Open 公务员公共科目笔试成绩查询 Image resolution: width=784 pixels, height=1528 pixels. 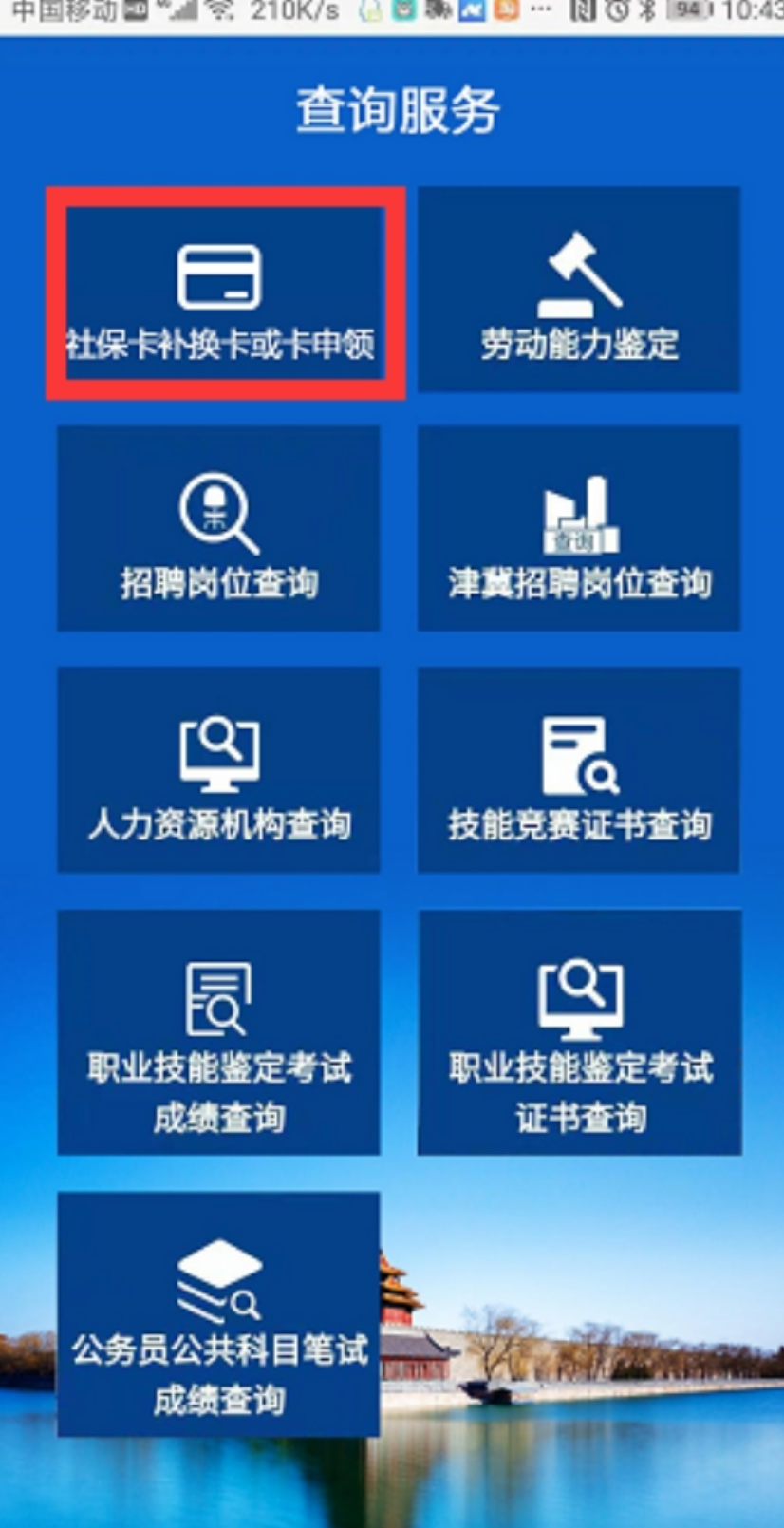[218, 1315]
